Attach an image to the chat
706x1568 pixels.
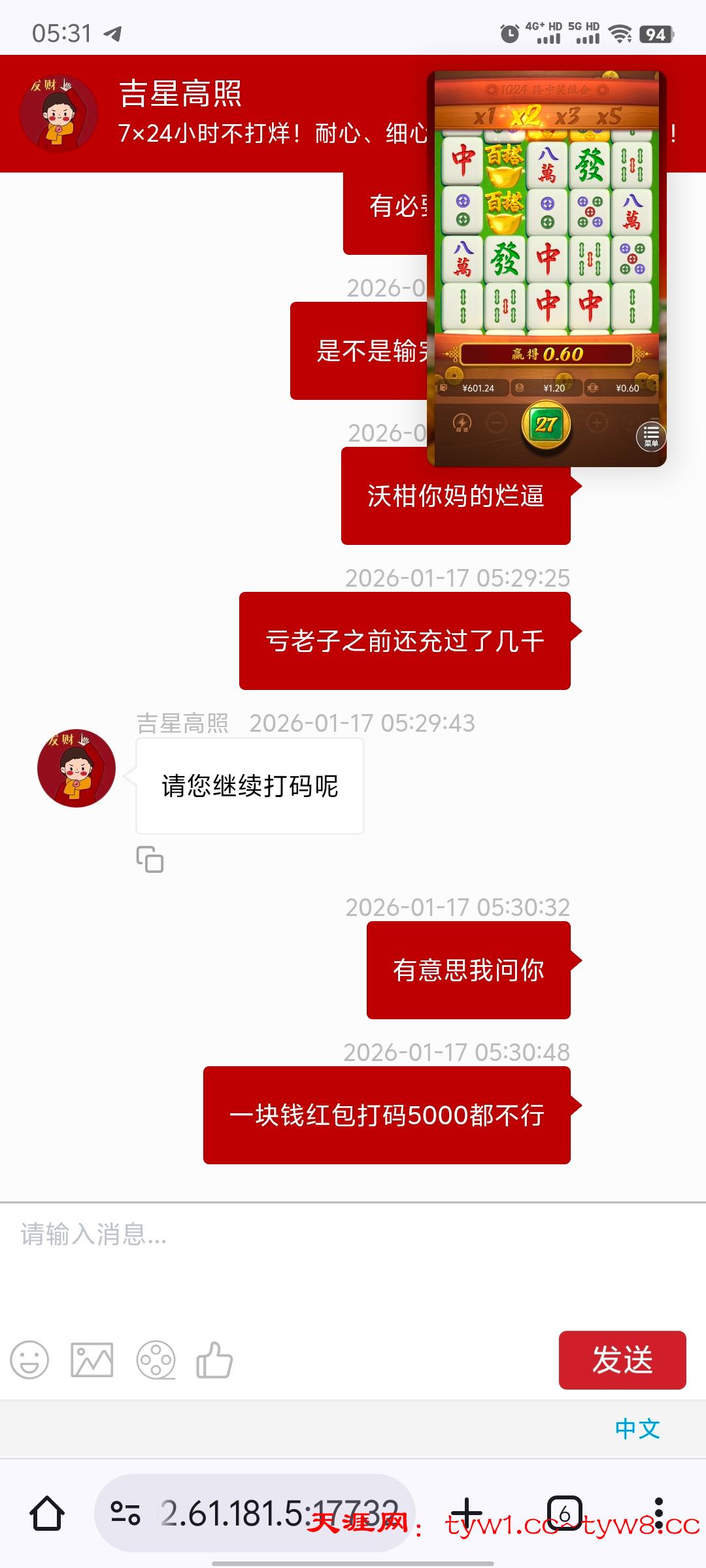(x=92, y=1360)
